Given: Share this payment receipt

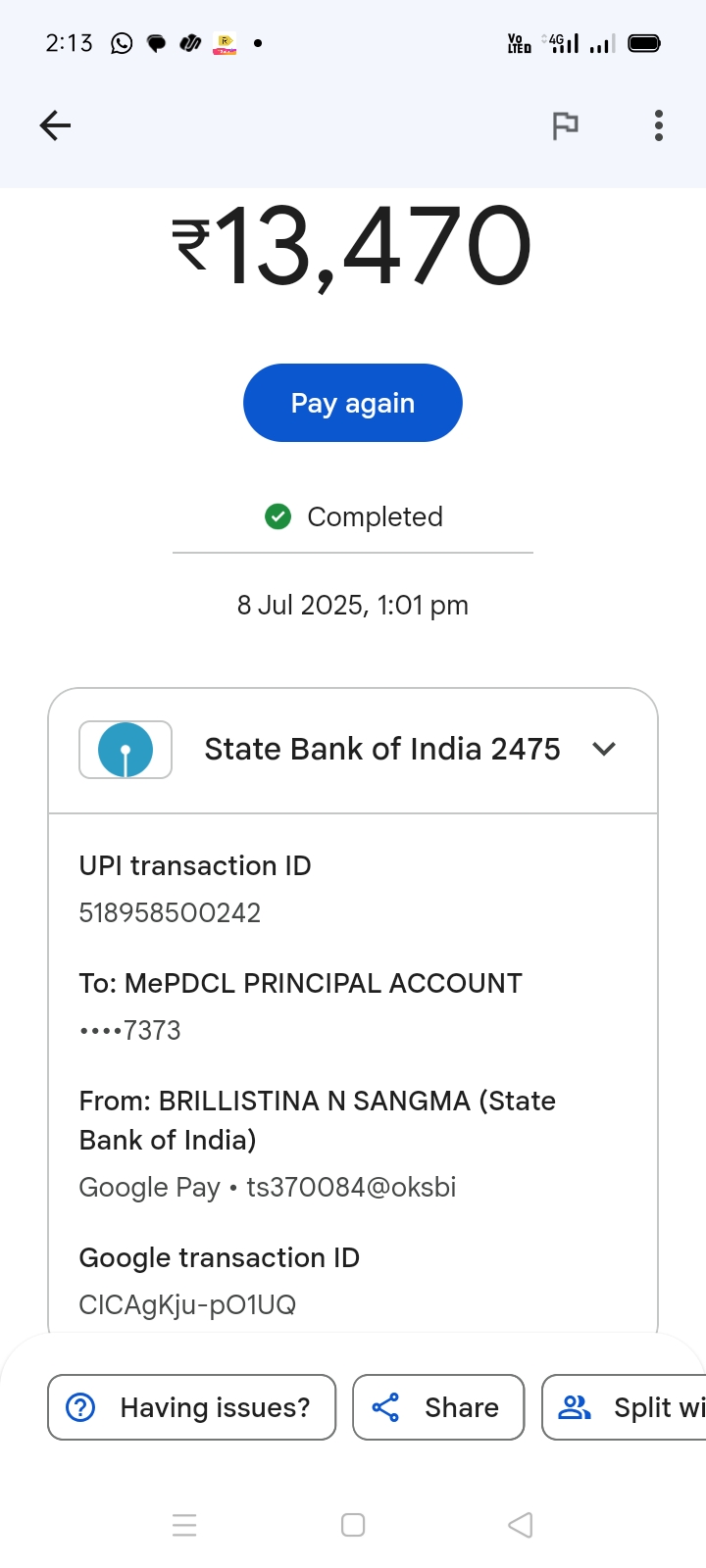Looking at the screenshot, I should (438, 1407).
